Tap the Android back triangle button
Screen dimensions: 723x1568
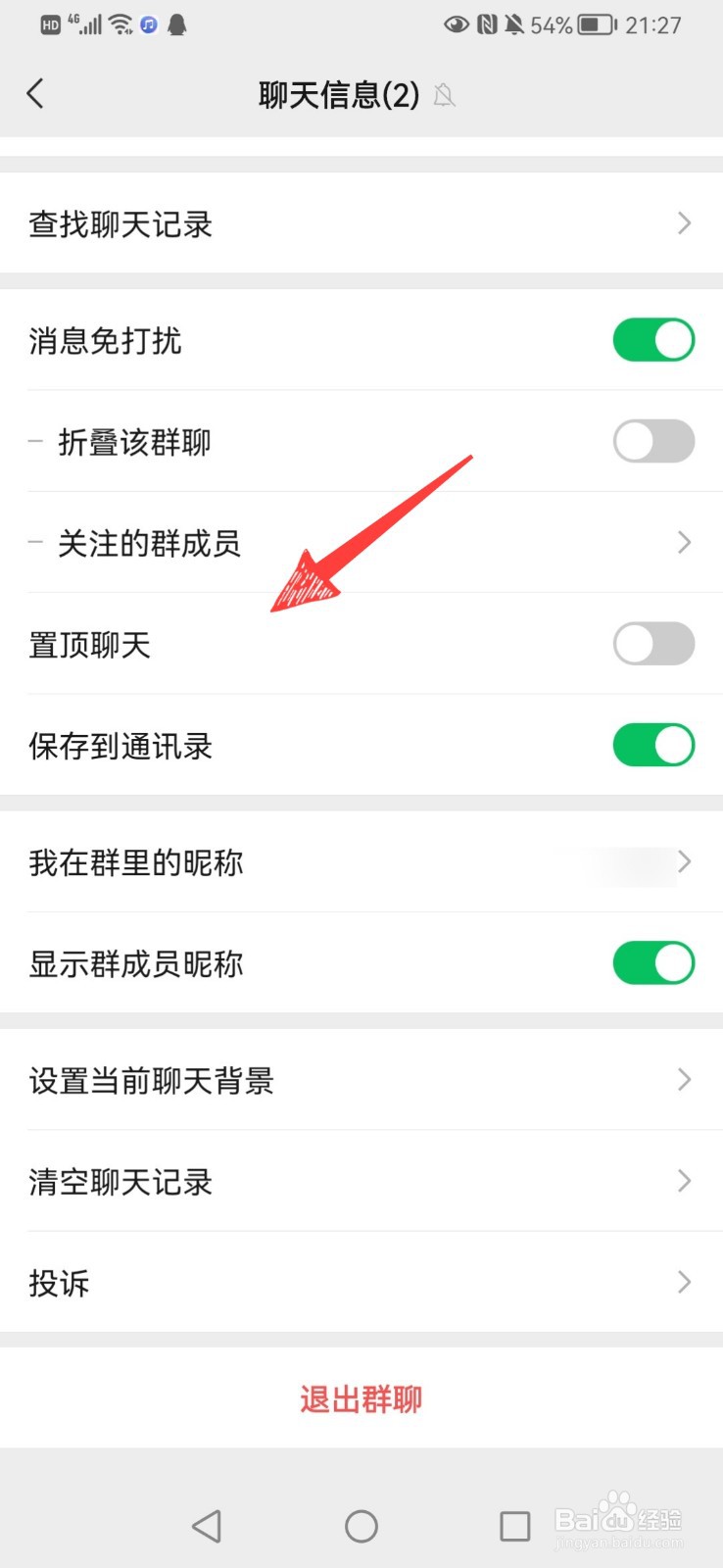[x=206, y=1525]
